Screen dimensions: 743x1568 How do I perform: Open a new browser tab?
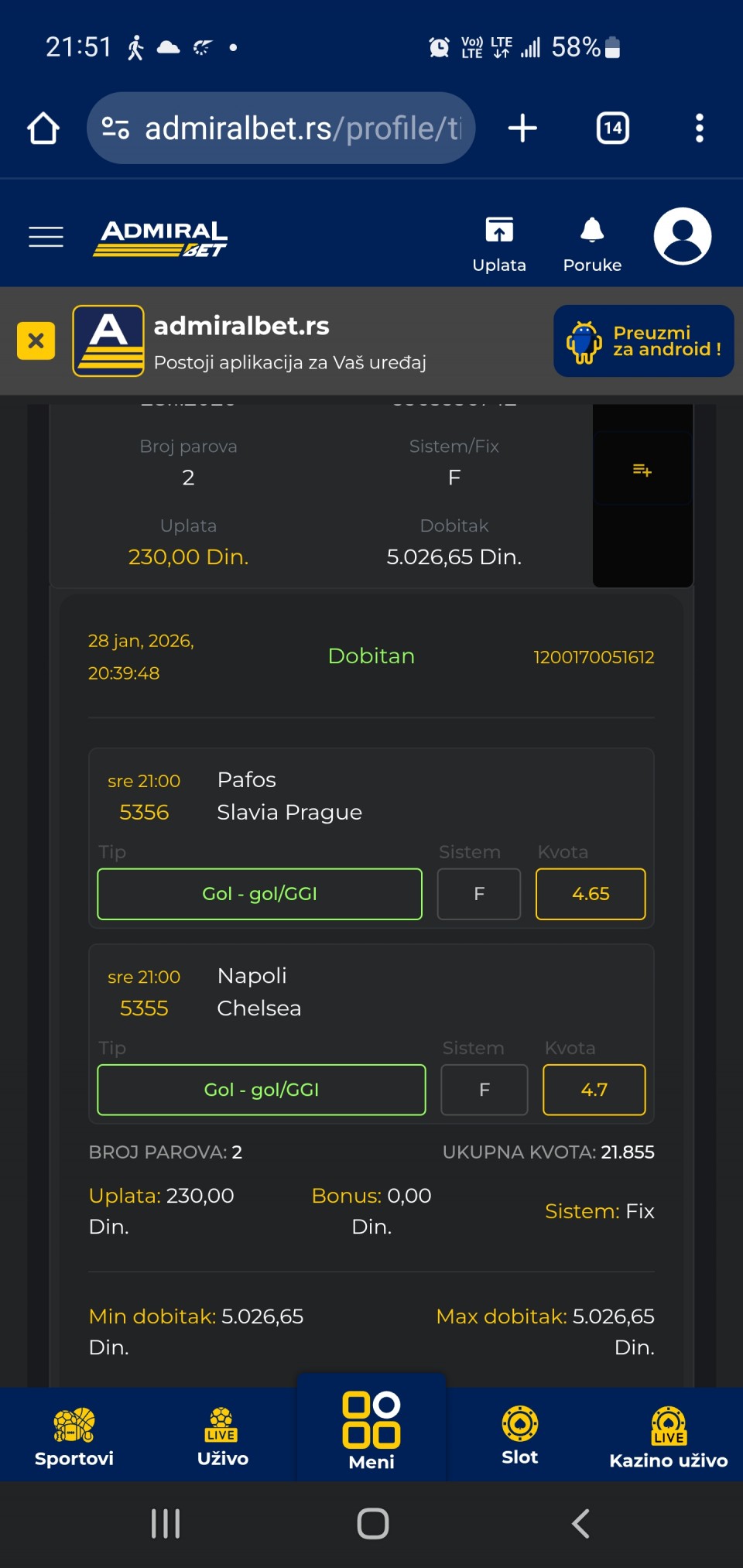pyautogui.click(x=522, y=128)
